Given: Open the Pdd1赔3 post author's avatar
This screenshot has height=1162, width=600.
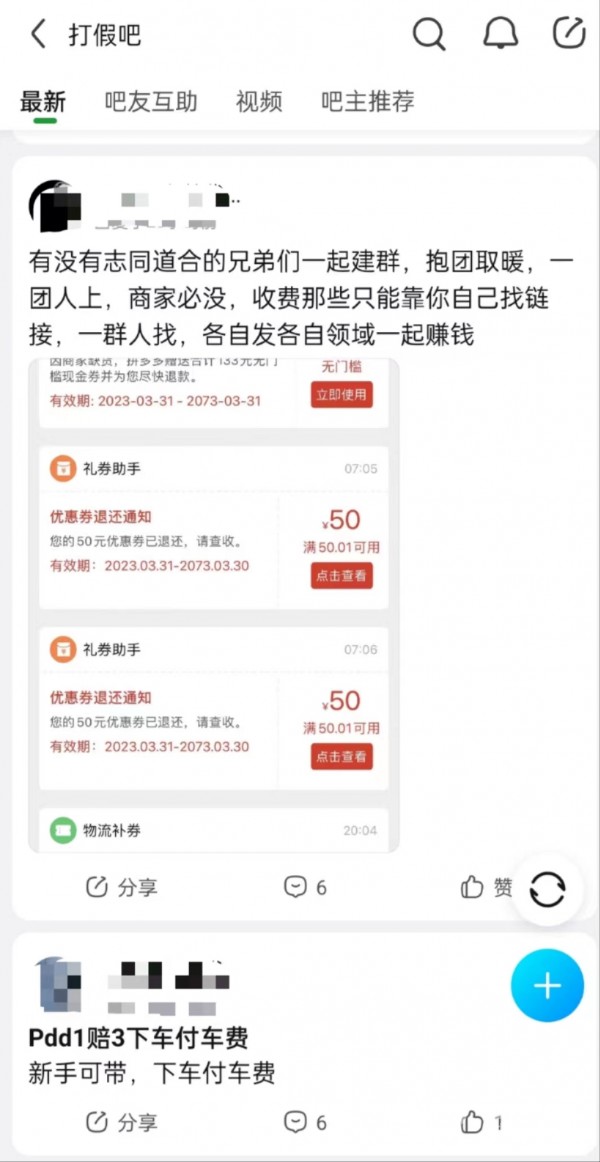Looking at the screenshot, I should [x=60, y=984].
